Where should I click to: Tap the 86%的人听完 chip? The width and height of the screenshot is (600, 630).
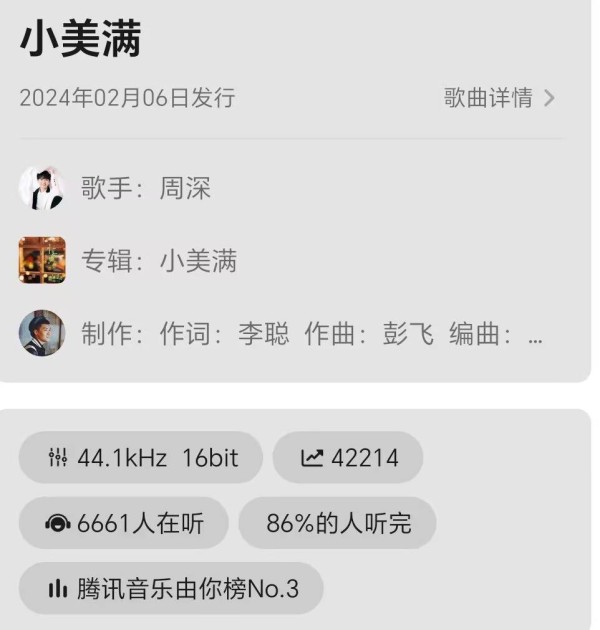click(x=337, y=523)
